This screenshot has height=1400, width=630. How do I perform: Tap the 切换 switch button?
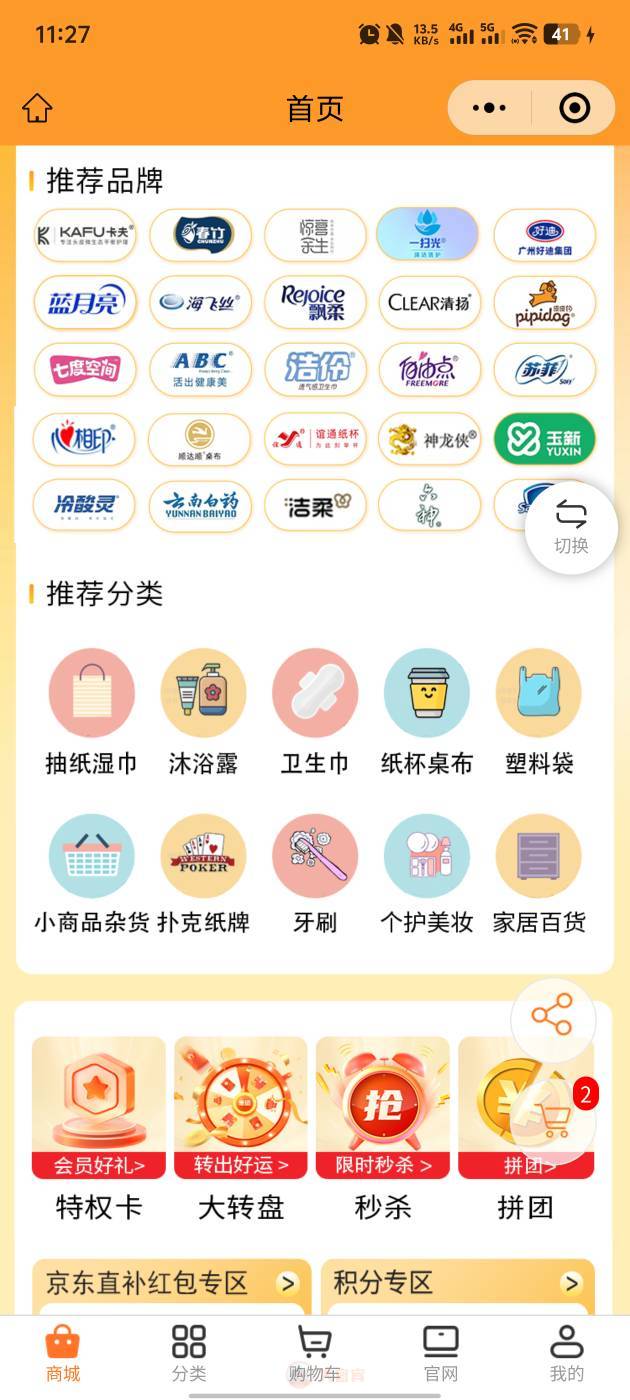(571, 527)
